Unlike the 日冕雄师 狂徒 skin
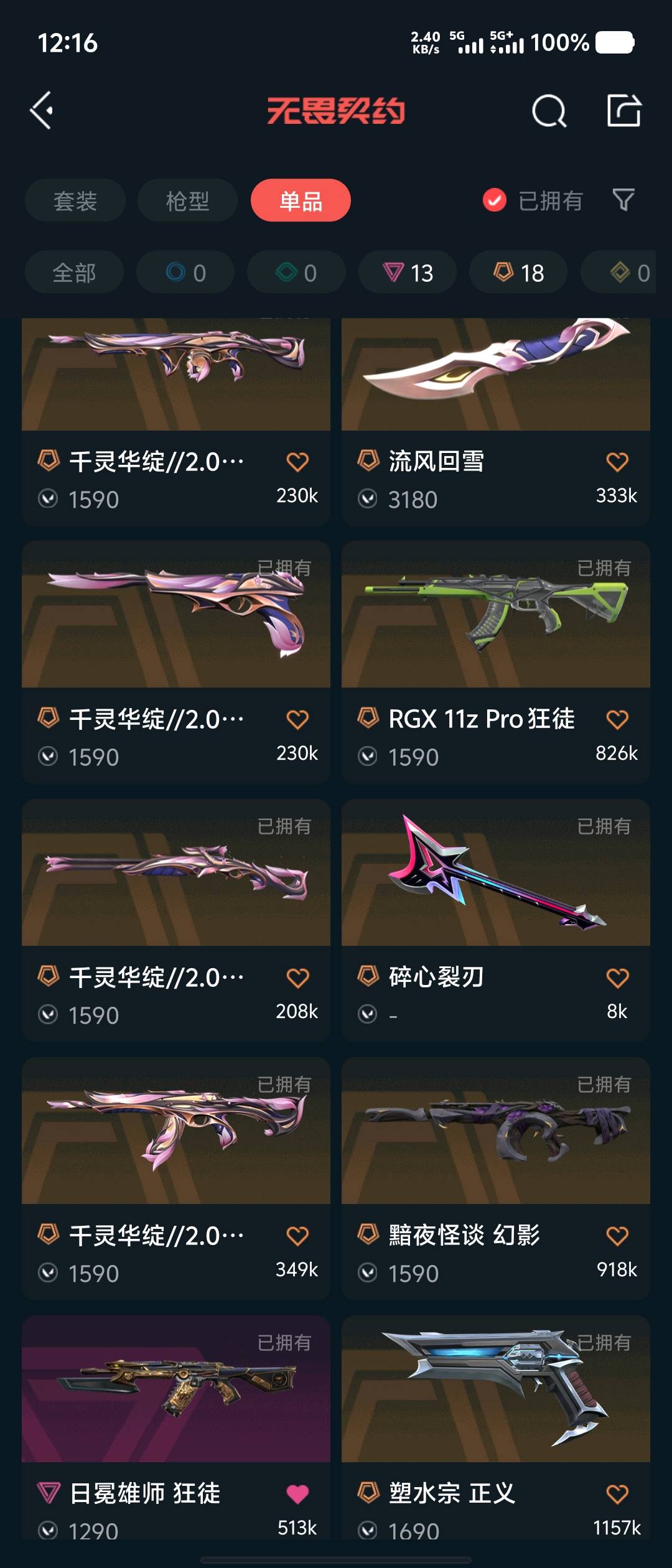The height and width of the screenshot is (1568, 672). point(297,1493)
